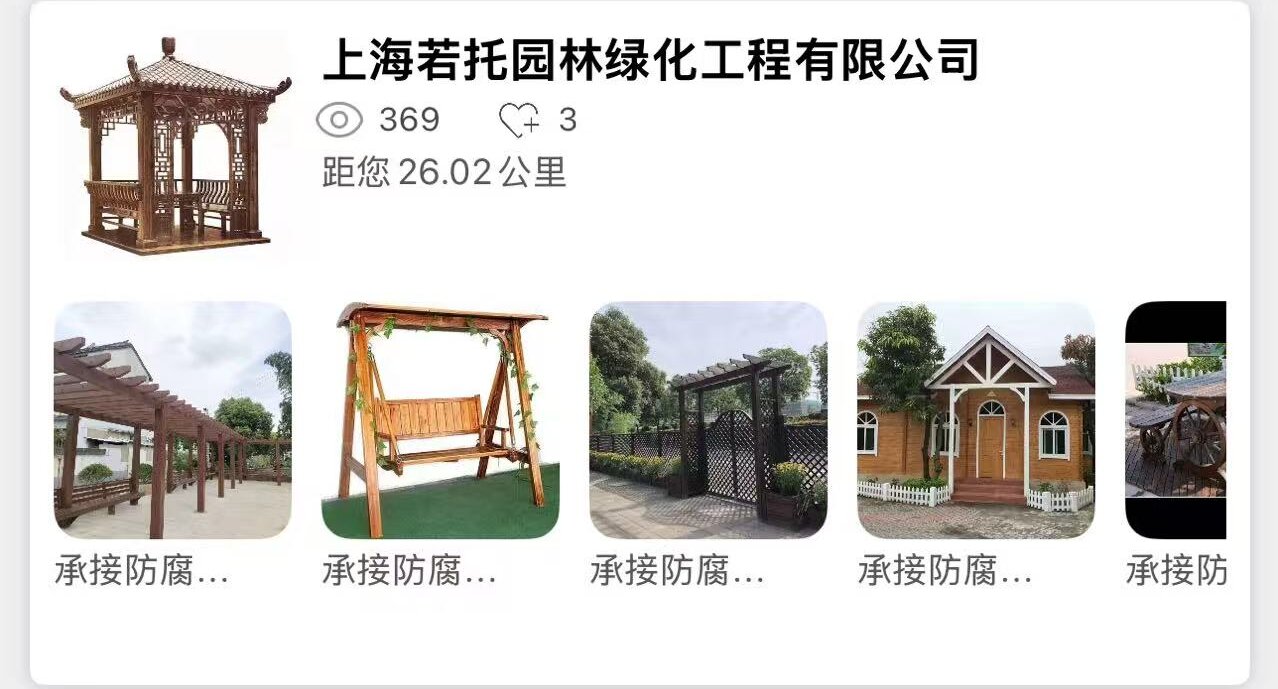Screen dimensions: 1278x689
Task: Open 上海若托园林绿化工程有限公司 company page
Action: coord(650,62)
